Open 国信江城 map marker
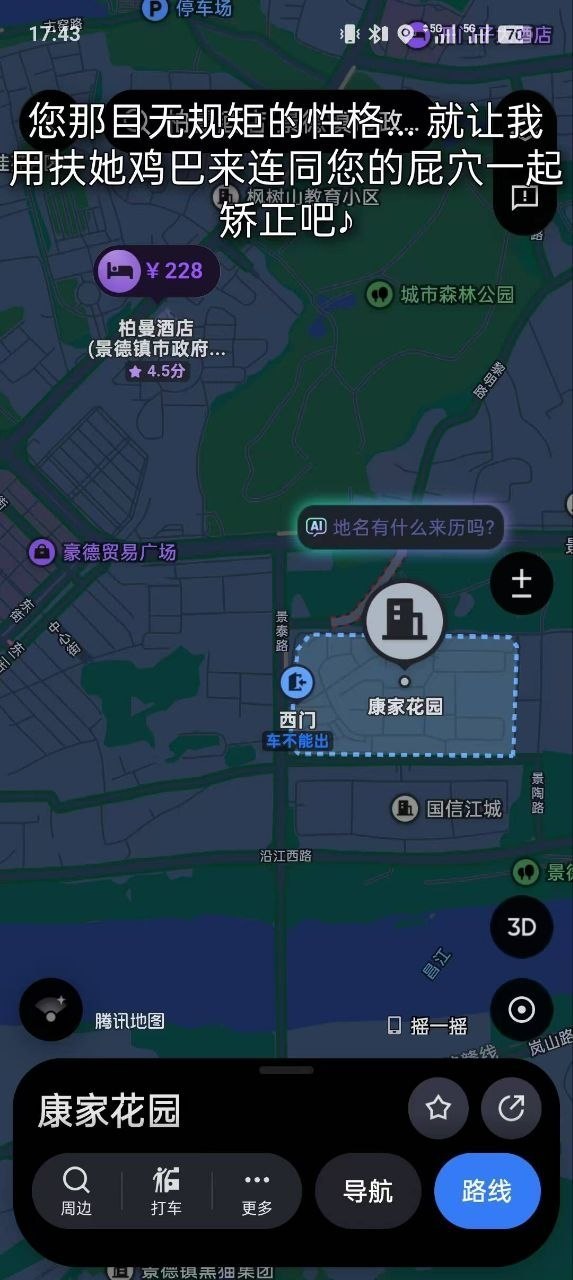573x1280 pixels. click(x=447, y=808)
